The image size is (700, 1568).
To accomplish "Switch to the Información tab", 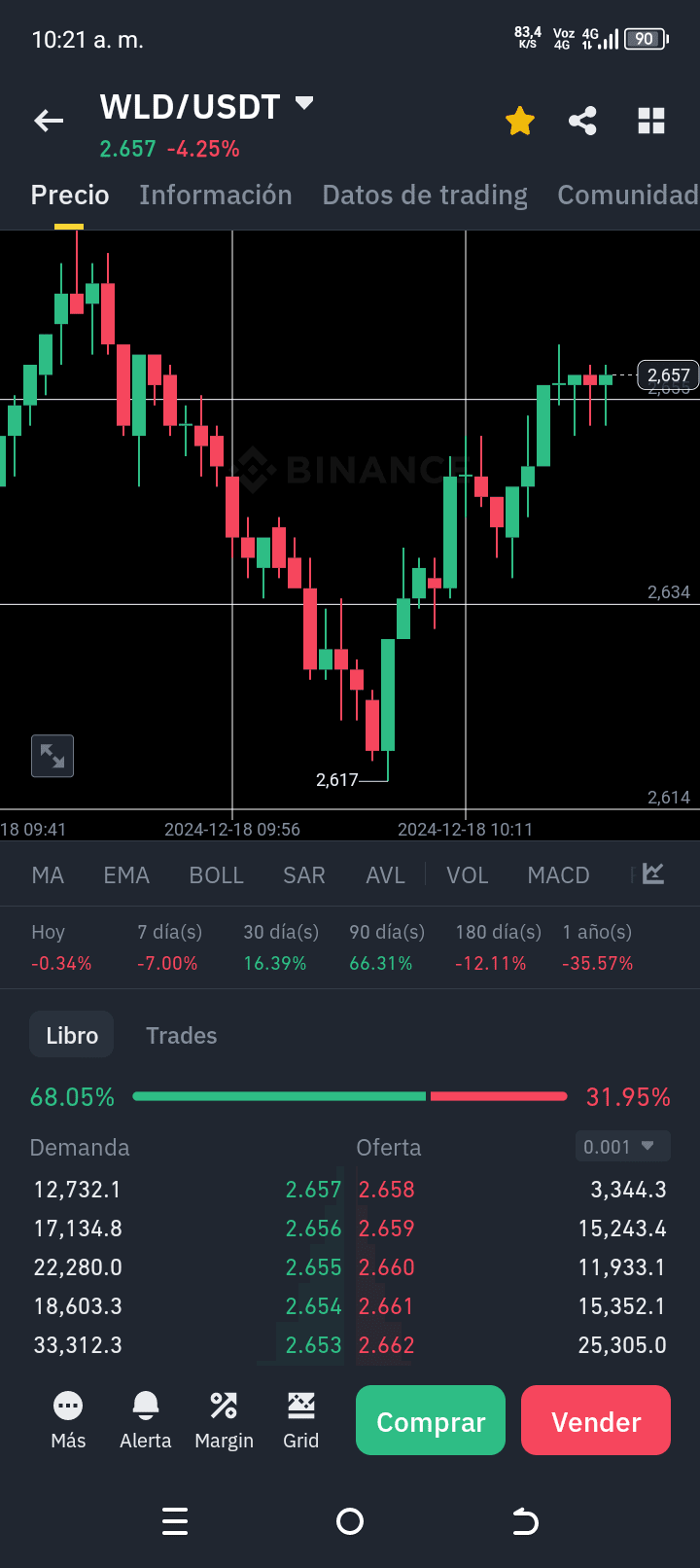I will click(216, 195).
